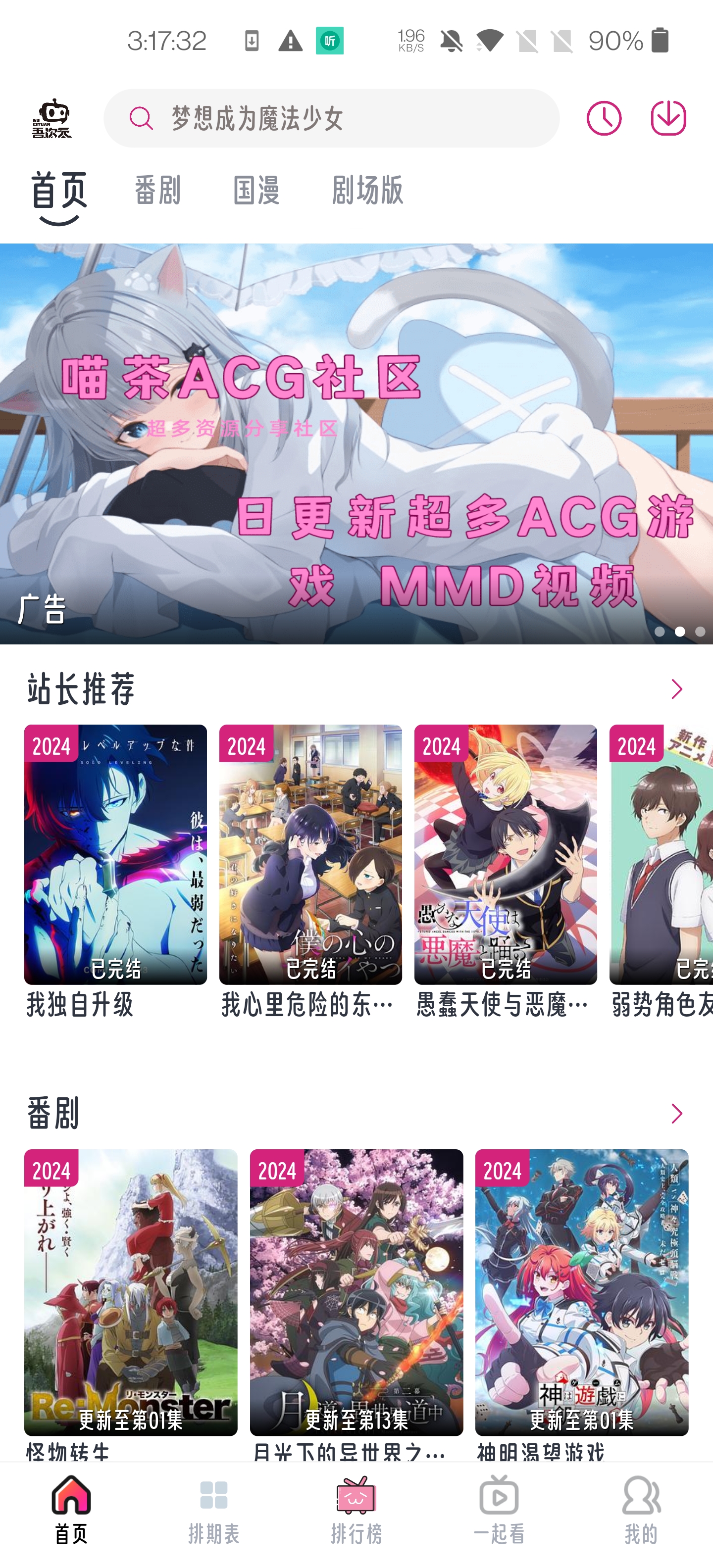Switch to the 番剧 top tab
This screenshot has width=713, height=1568.
click(157, 190)
